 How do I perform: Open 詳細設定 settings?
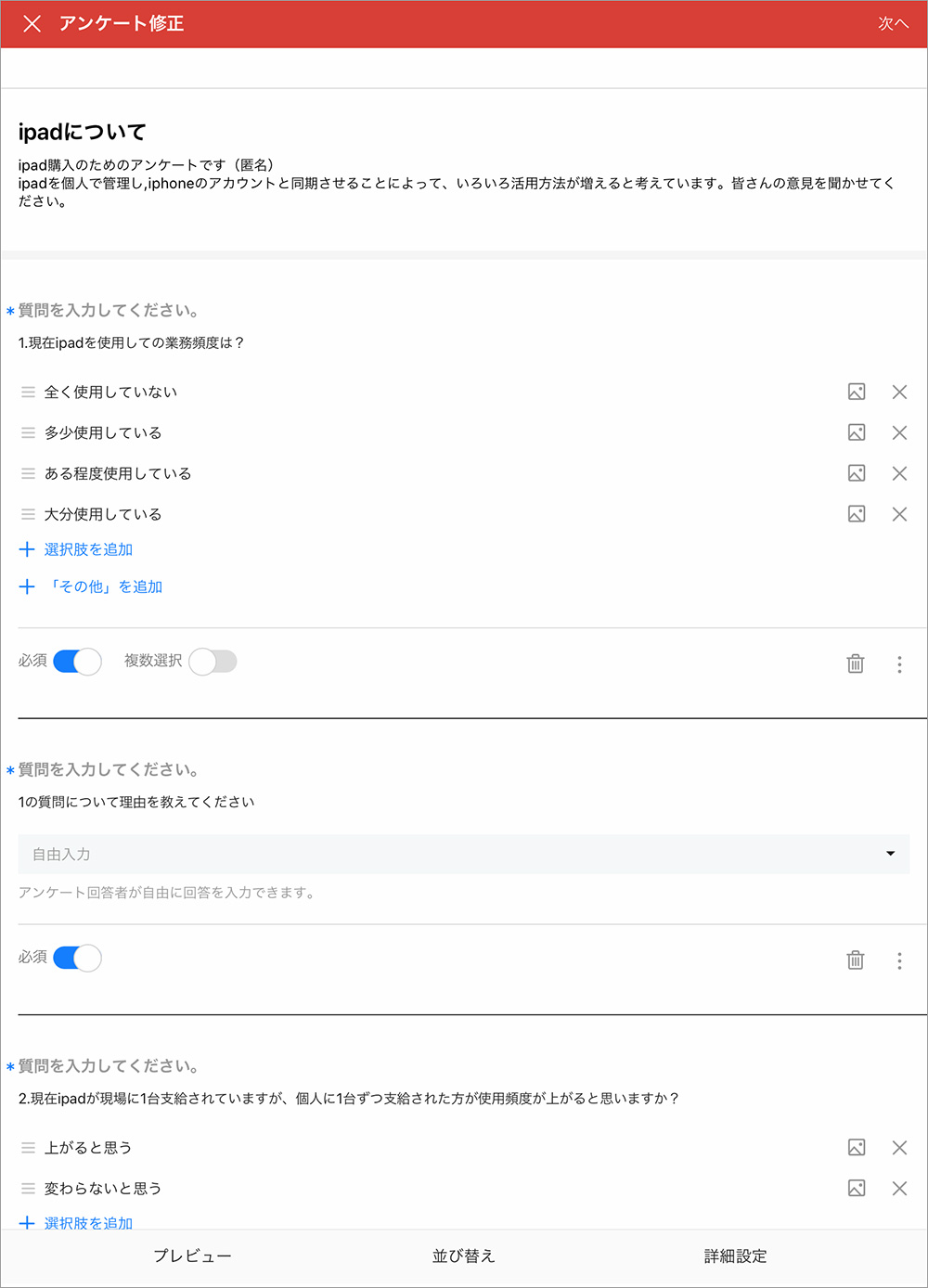735,1256
